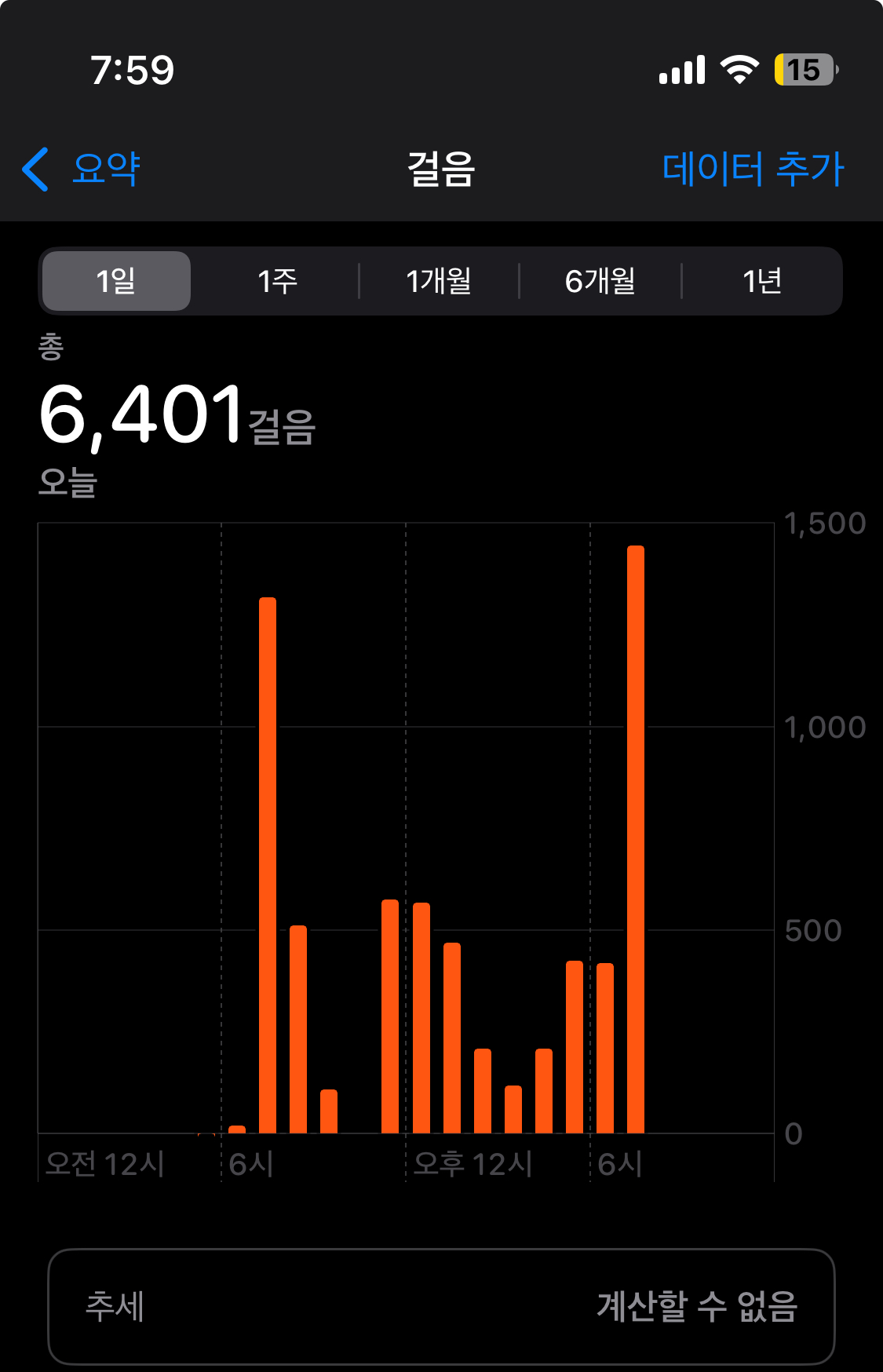Switch to the 1주 view
The image size is (883, 1372).
point(277,281)
